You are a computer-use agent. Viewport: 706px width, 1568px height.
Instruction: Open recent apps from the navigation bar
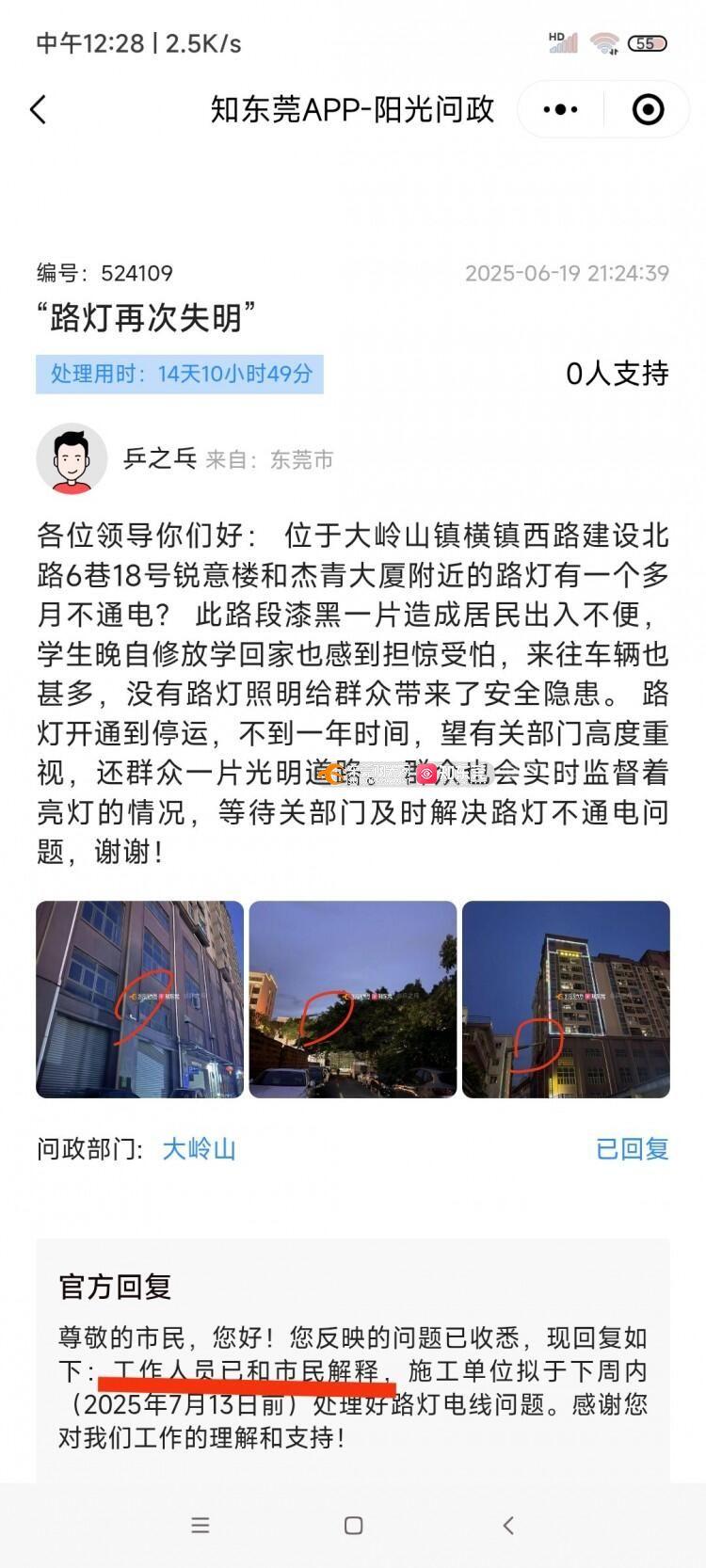coord(200,1526)
